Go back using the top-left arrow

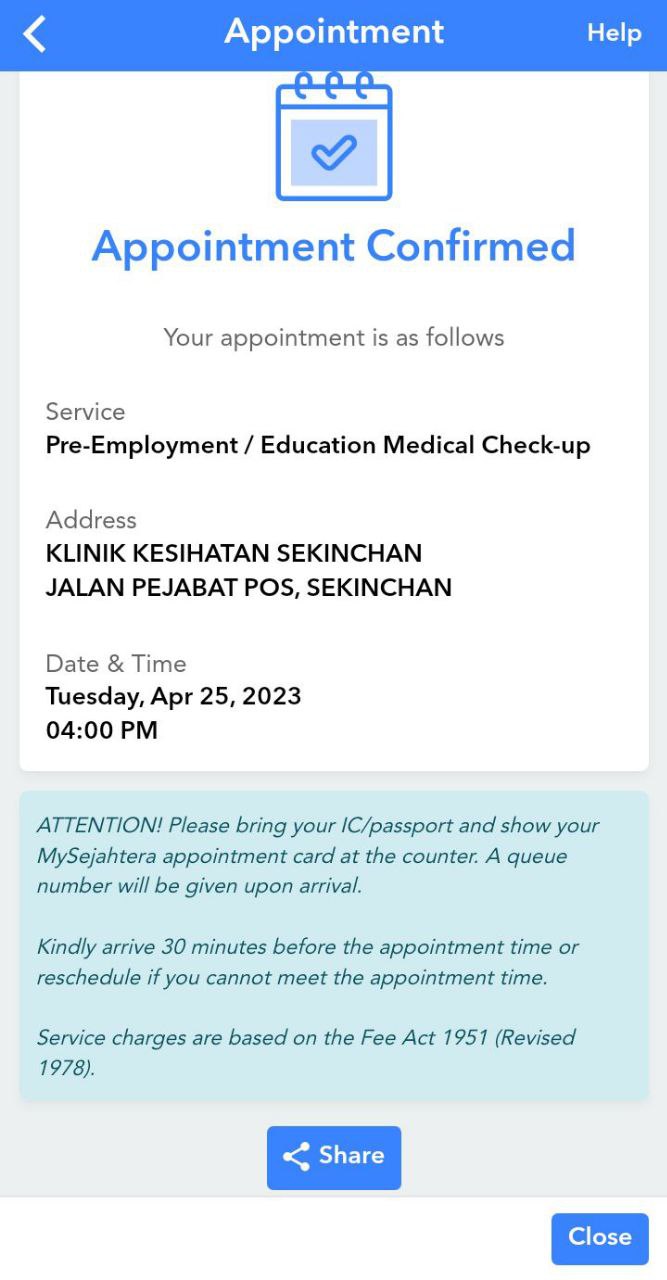pos(35,34)
